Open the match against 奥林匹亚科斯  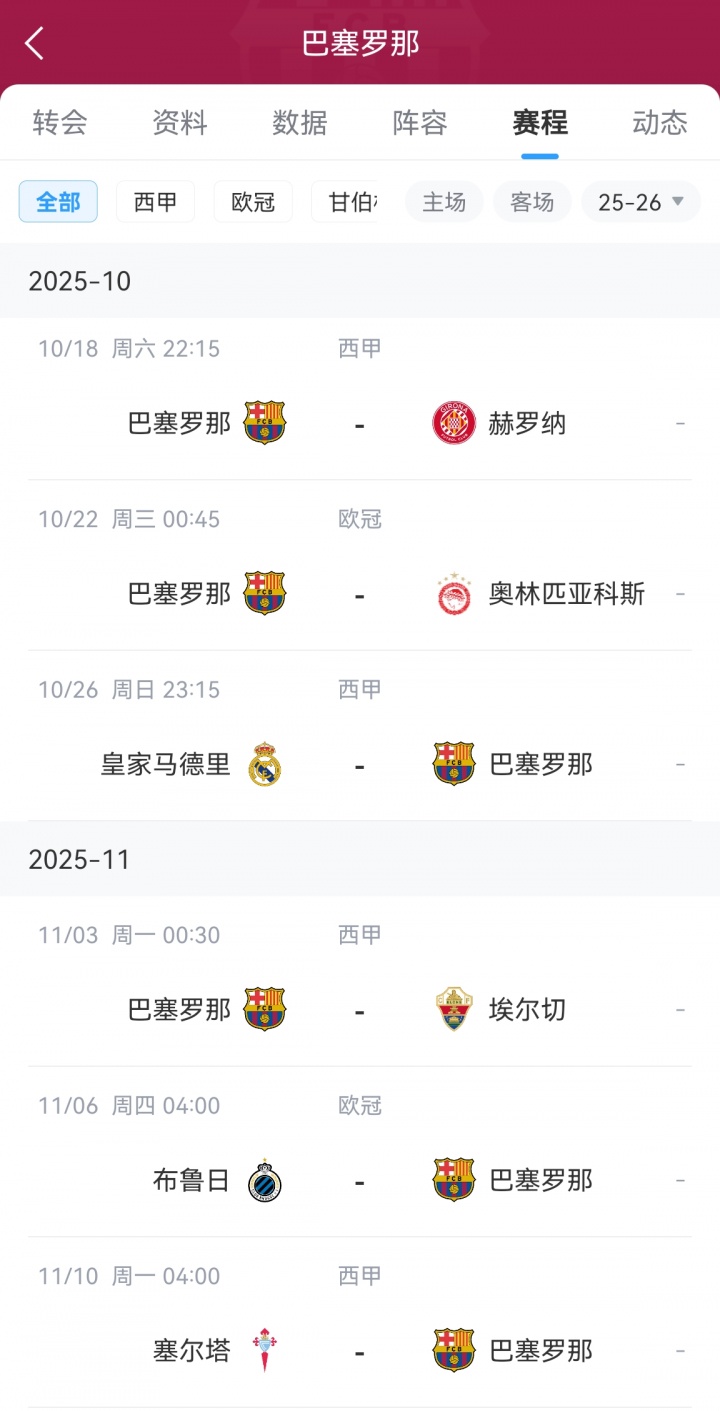[360, 594]
